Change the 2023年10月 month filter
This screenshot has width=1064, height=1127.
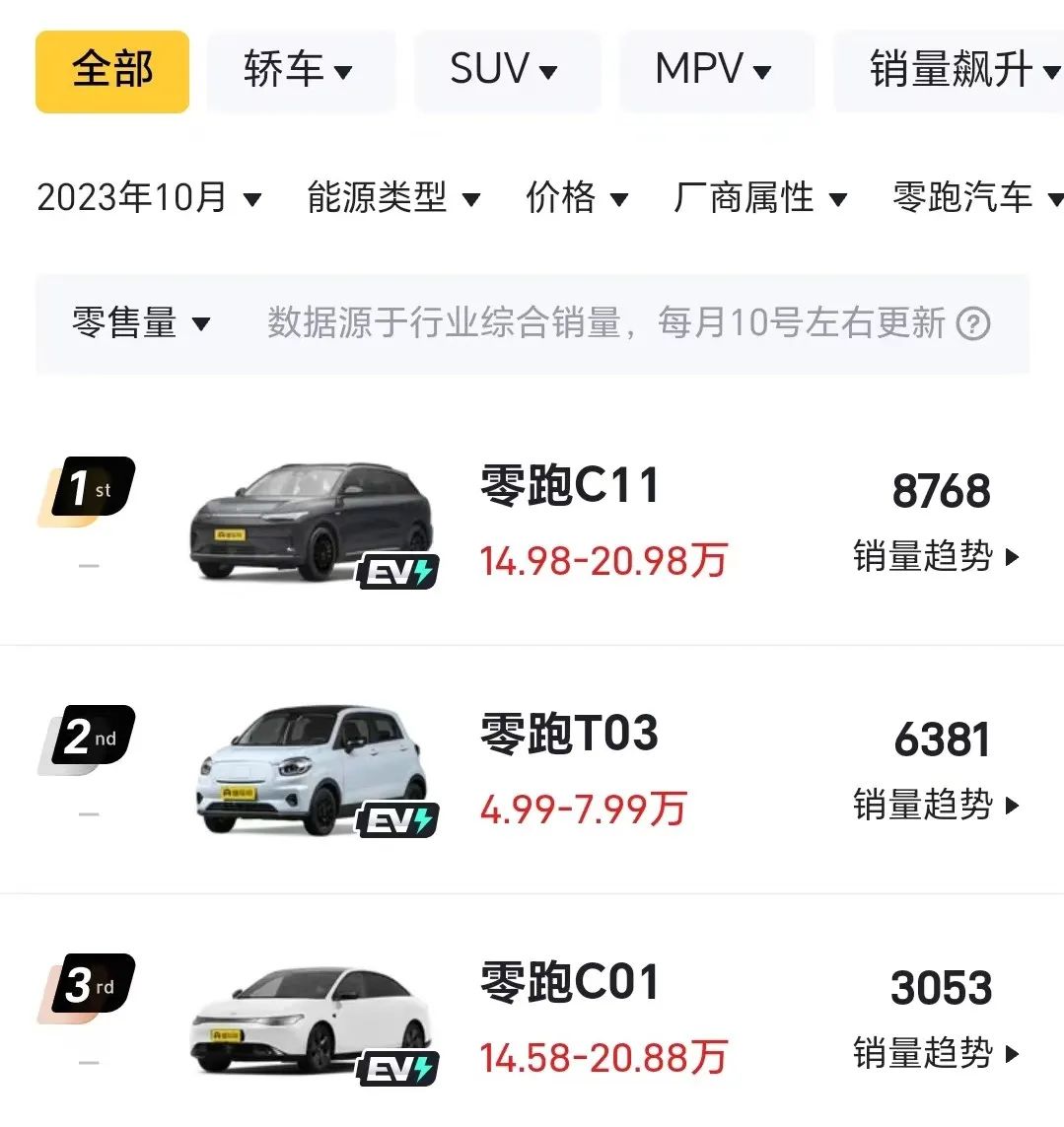coord(149,197)
